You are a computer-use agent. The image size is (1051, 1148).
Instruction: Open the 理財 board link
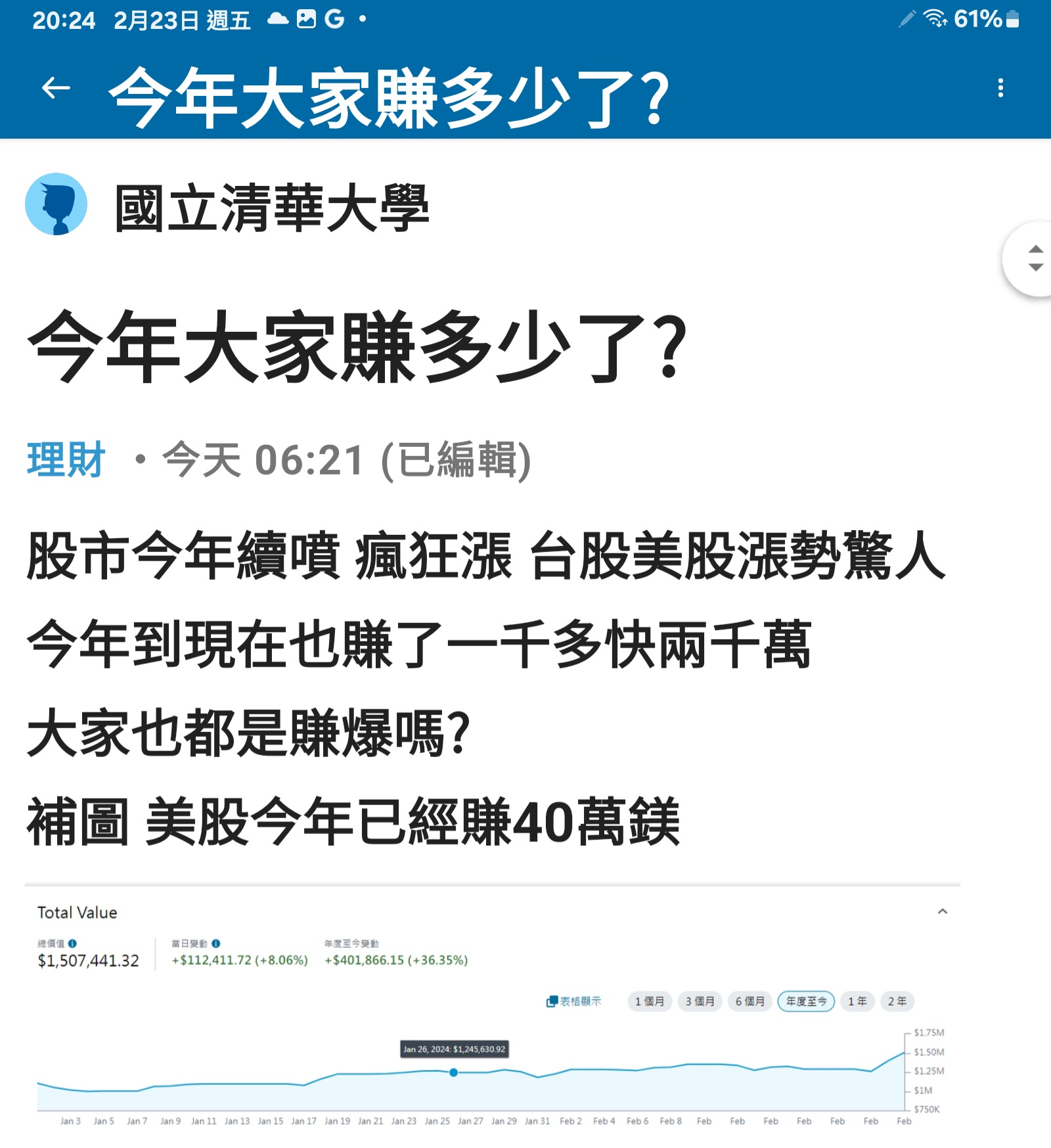[66, 459]
